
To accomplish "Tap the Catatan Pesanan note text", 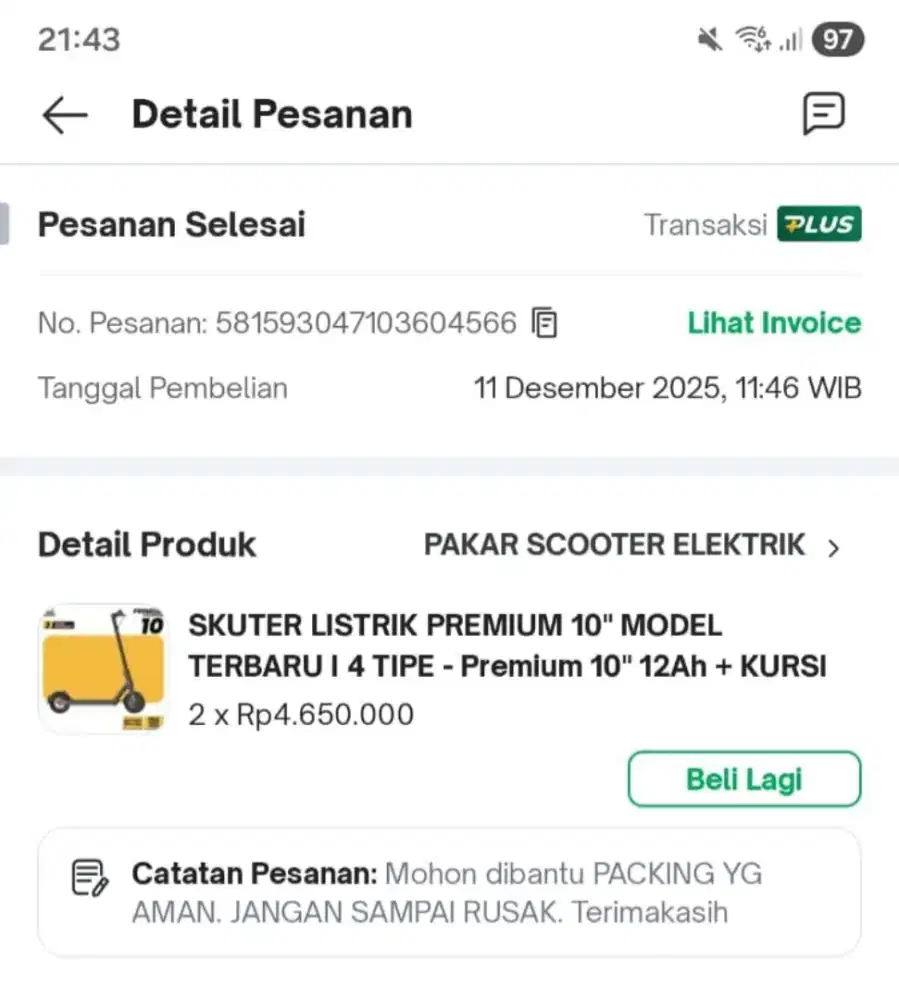I will (447, 892).
